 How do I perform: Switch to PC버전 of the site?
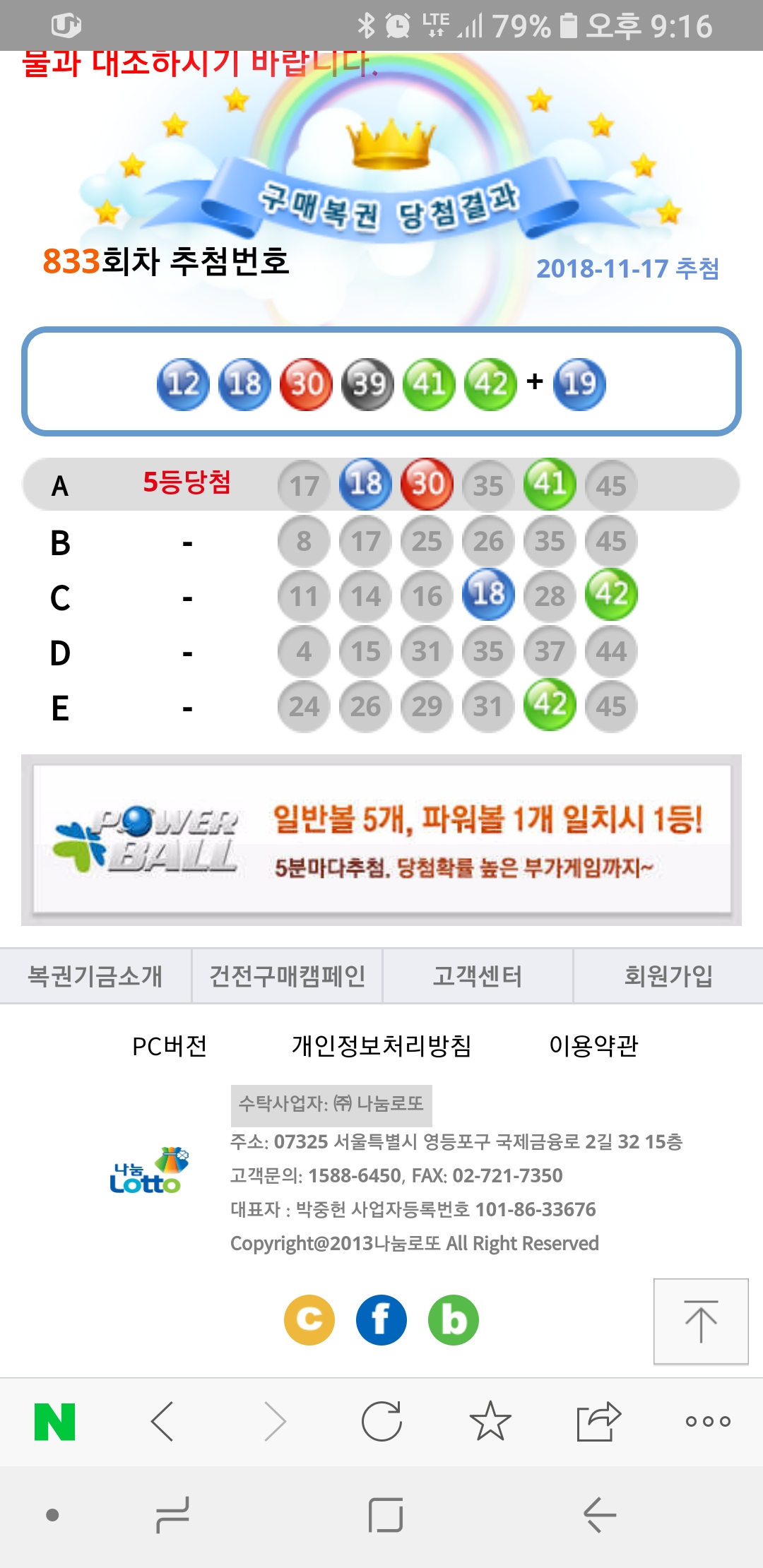170,1046
